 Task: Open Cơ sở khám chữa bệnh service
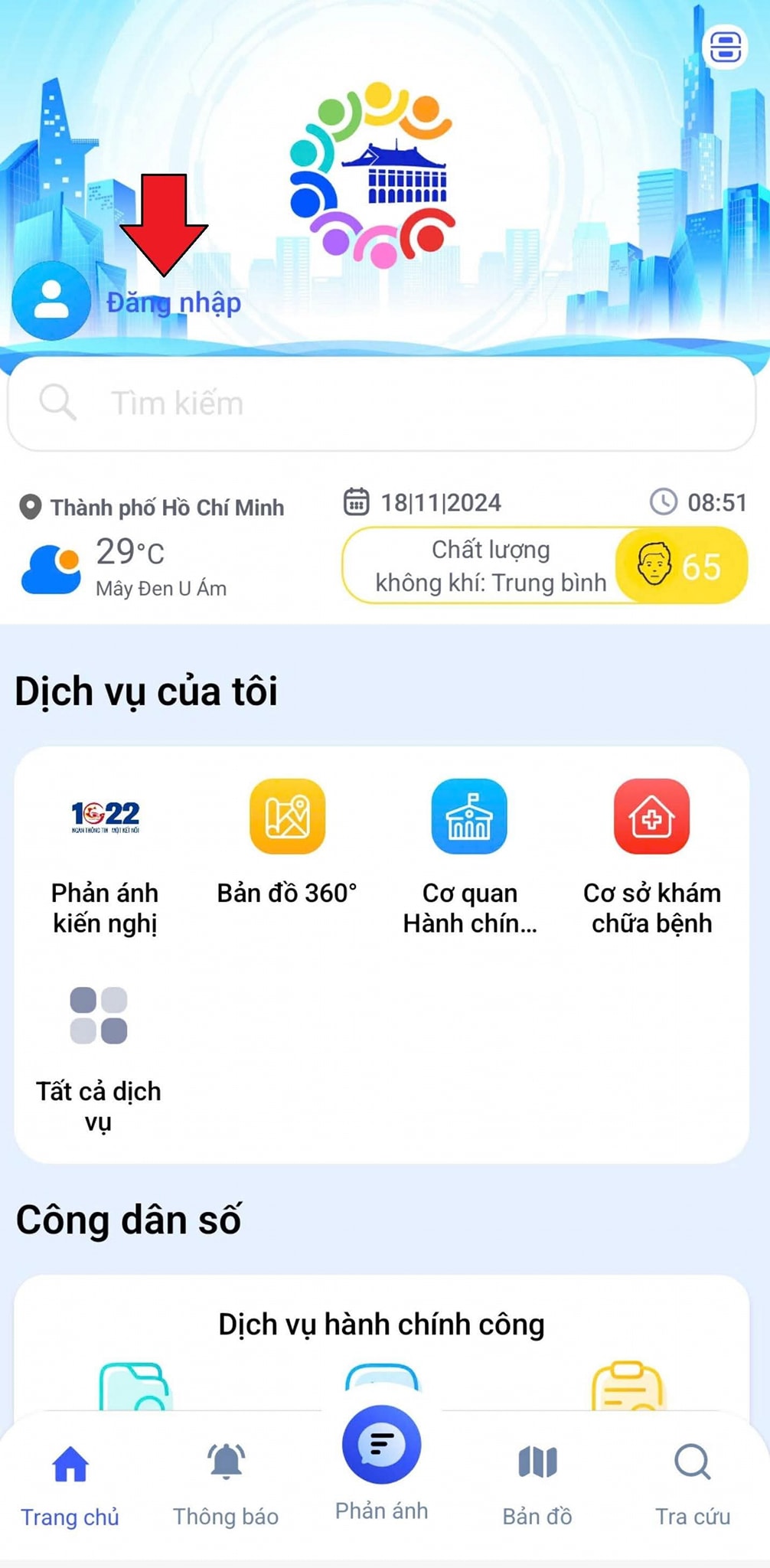(651, 854)
